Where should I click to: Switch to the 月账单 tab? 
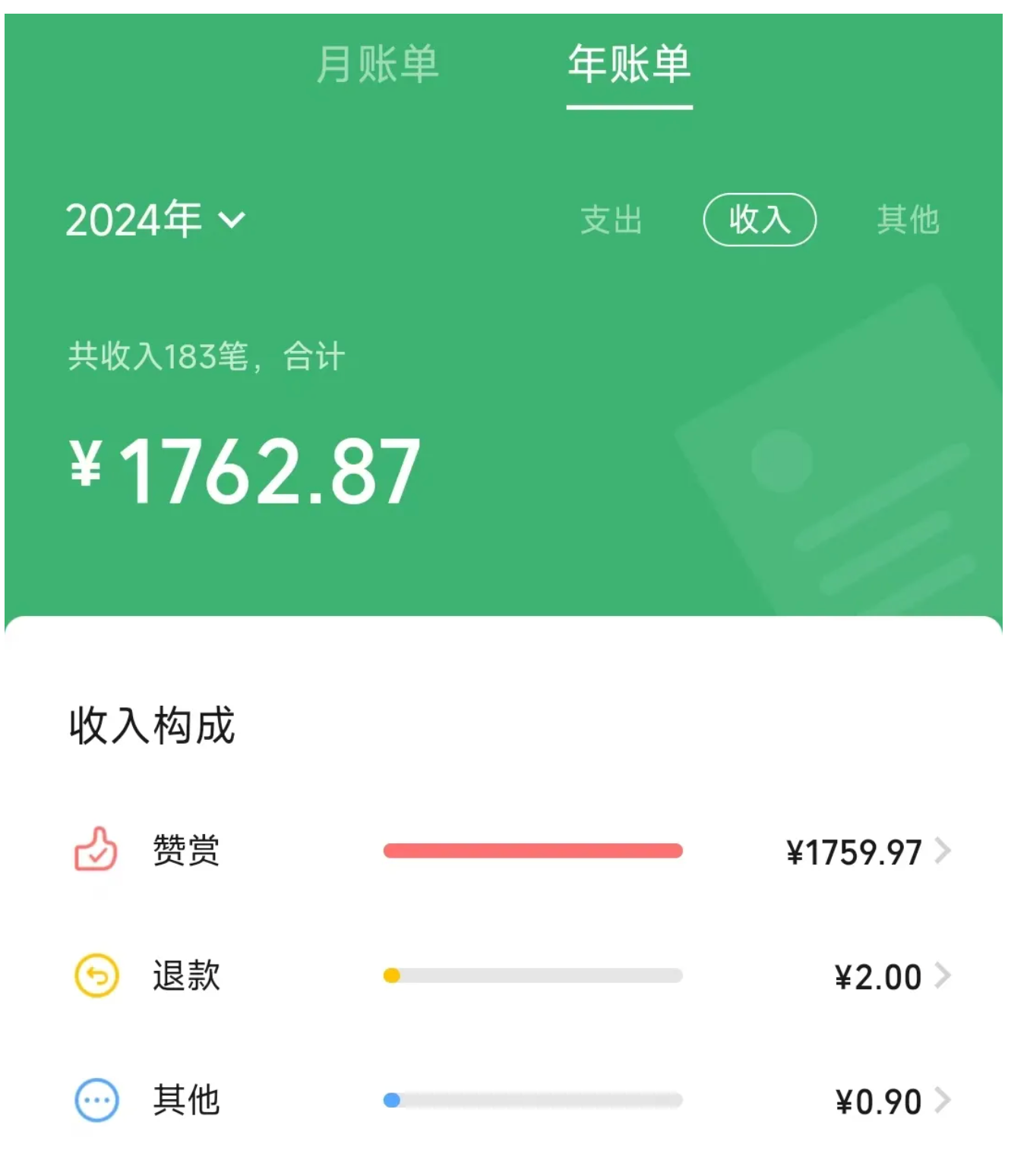click(x=378, y=64)
